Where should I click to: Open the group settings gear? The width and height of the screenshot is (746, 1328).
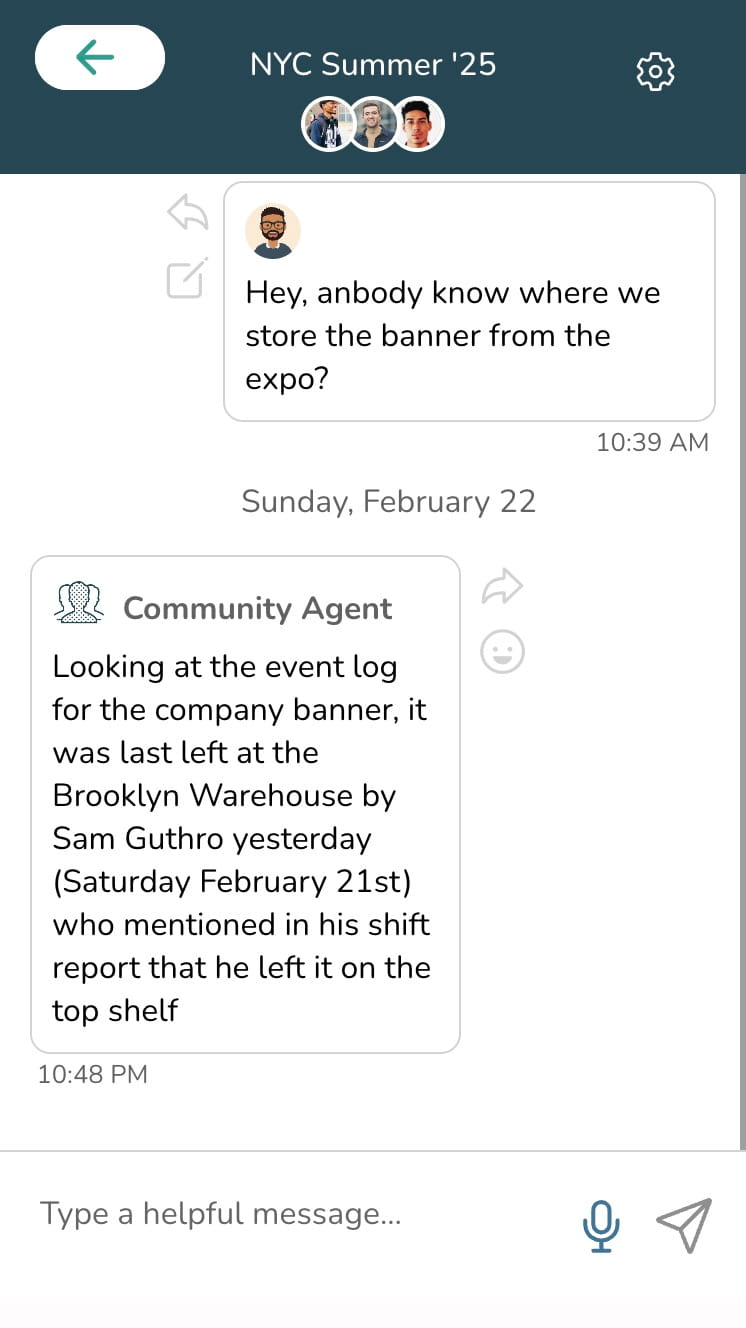tap(655, 71)
